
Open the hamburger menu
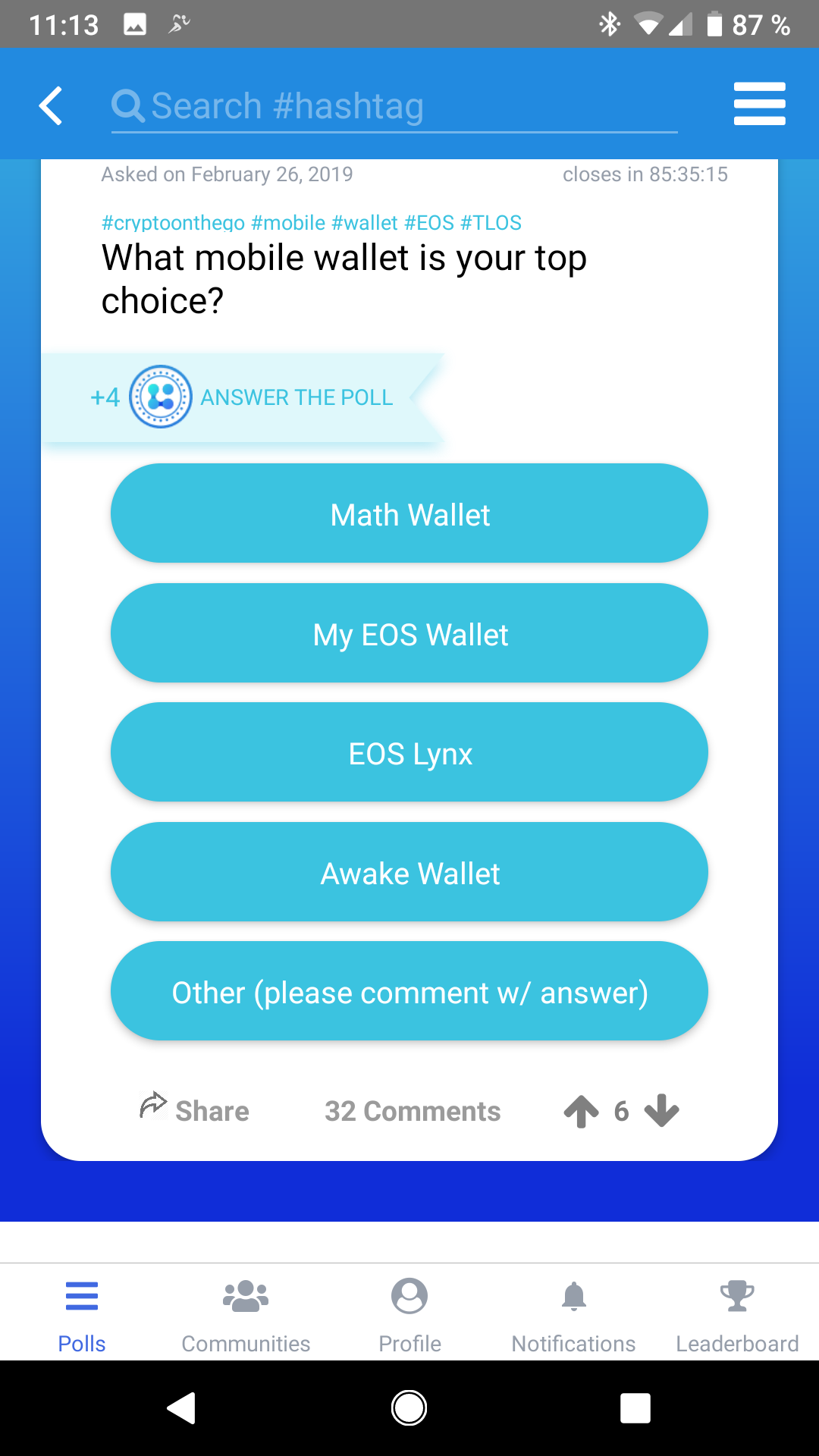[x=759, y=104]
